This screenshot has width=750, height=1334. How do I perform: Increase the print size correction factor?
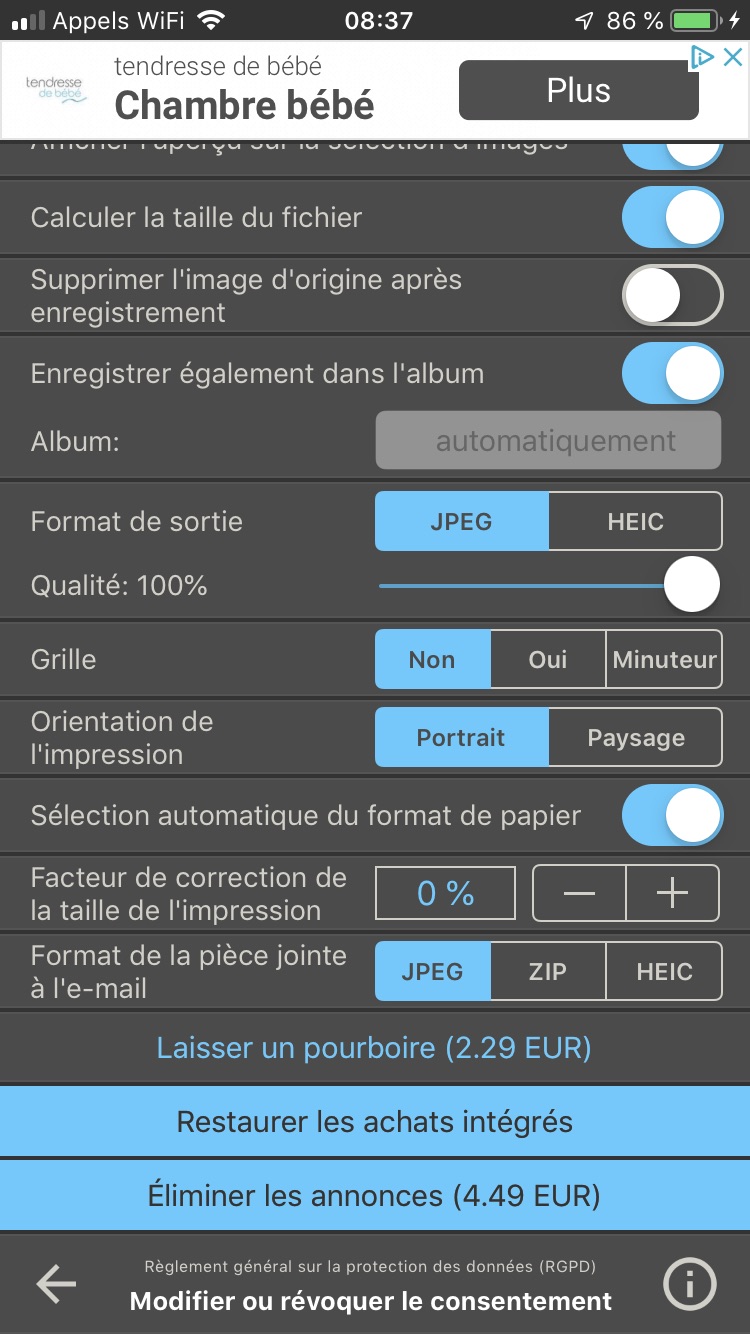(x=672, y=893)
